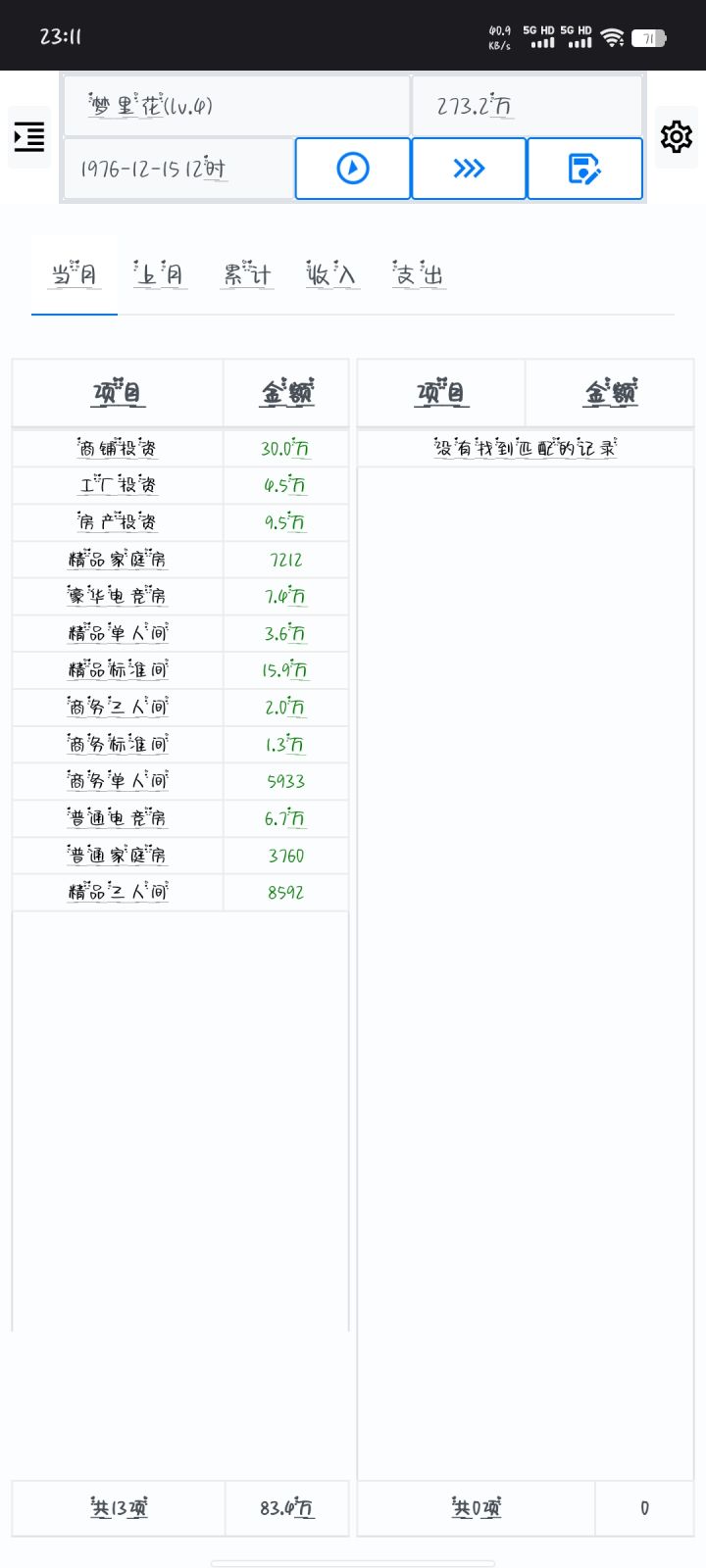Switch to the 当月 tab
Viewport: 706px width, 1568px height.
(75, 275)
